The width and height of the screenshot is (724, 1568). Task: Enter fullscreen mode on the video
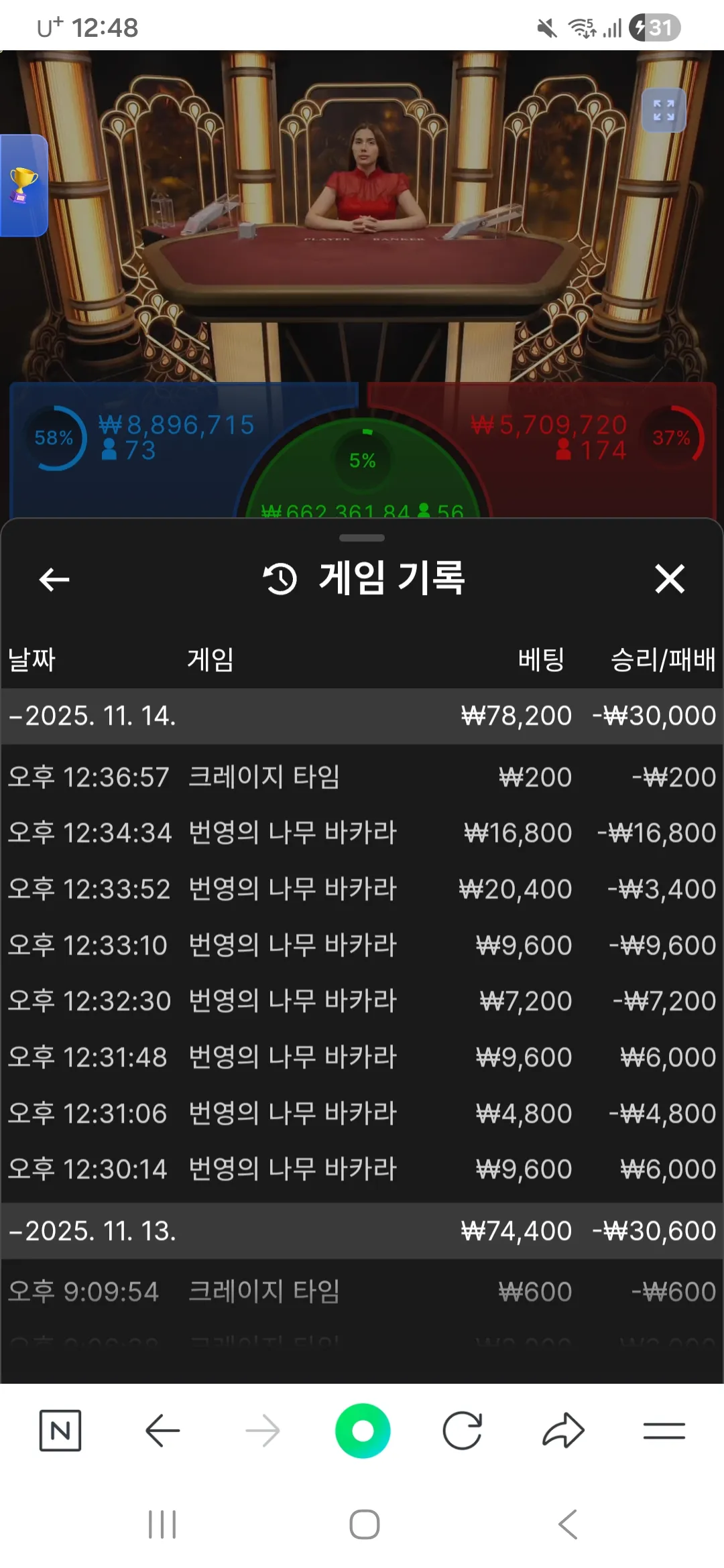pyautogui.click(x=664, y=110)
